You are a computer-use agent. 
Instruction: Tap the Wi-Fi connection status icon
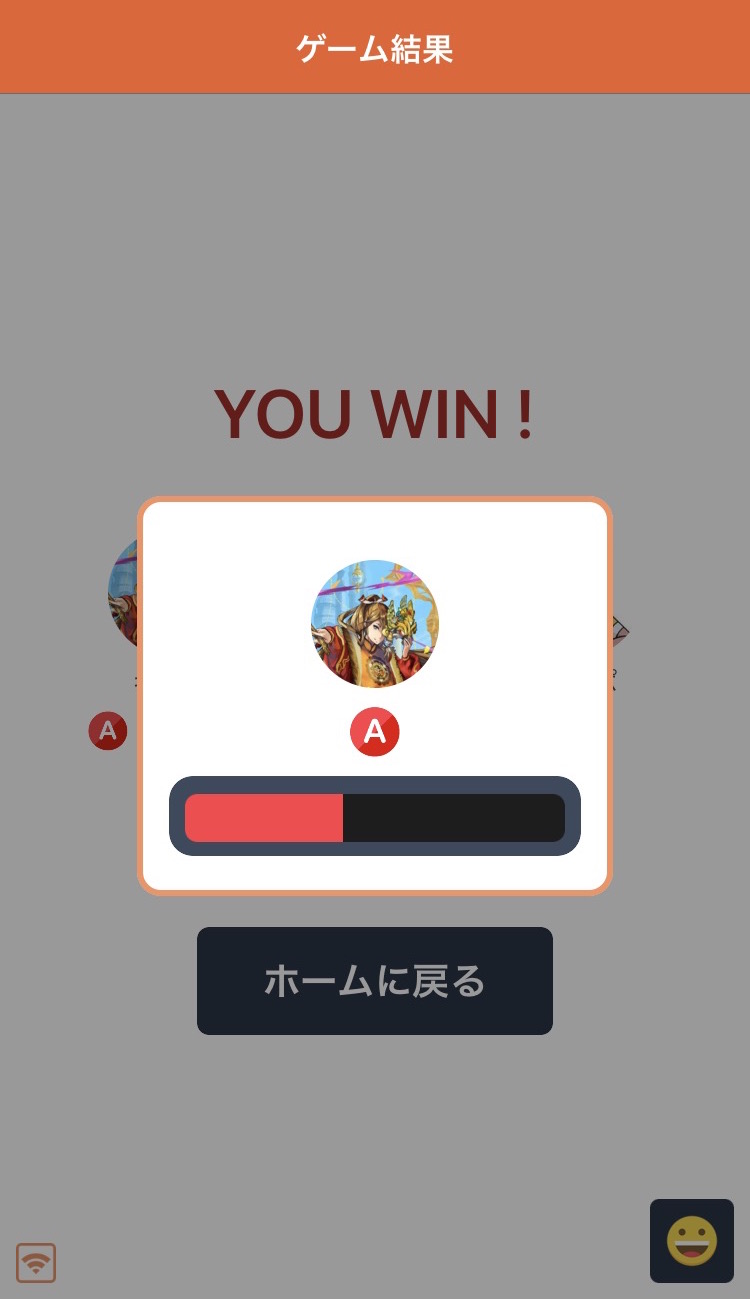coord(36,1263)
